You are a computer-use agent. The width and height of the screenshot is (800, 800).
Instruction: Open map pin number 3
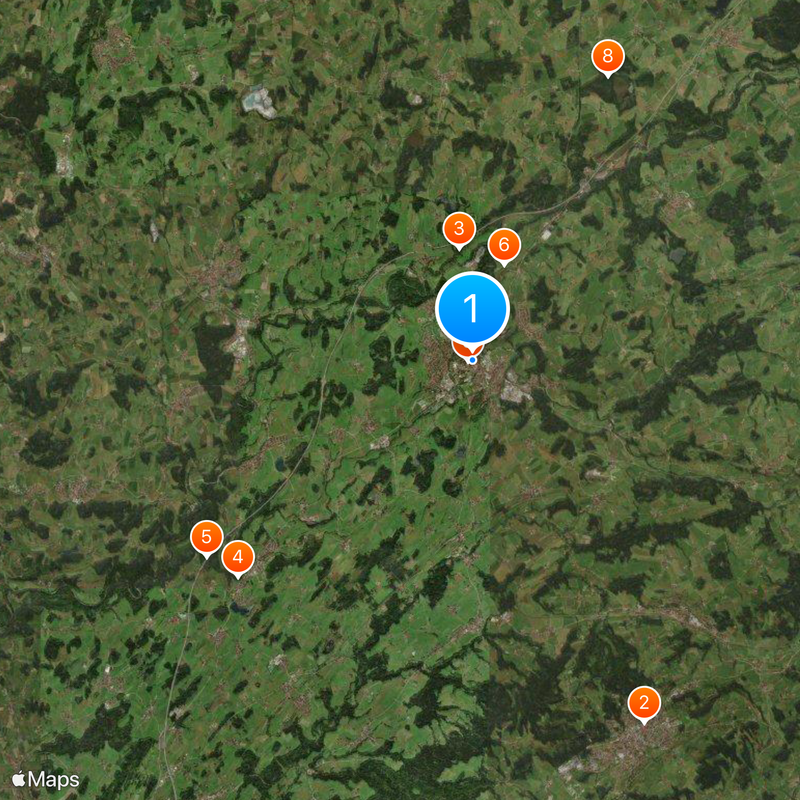click(x=458, y=229)
